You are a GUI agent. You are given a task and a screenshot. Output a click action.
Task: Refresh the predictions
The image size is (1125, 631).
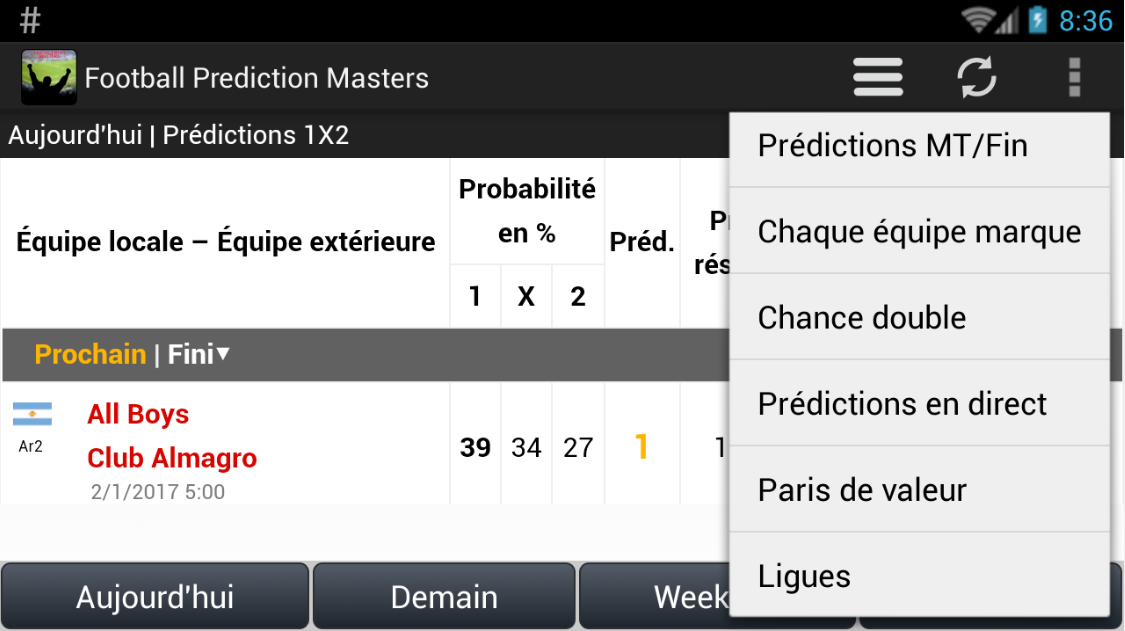tap(976, 77)
